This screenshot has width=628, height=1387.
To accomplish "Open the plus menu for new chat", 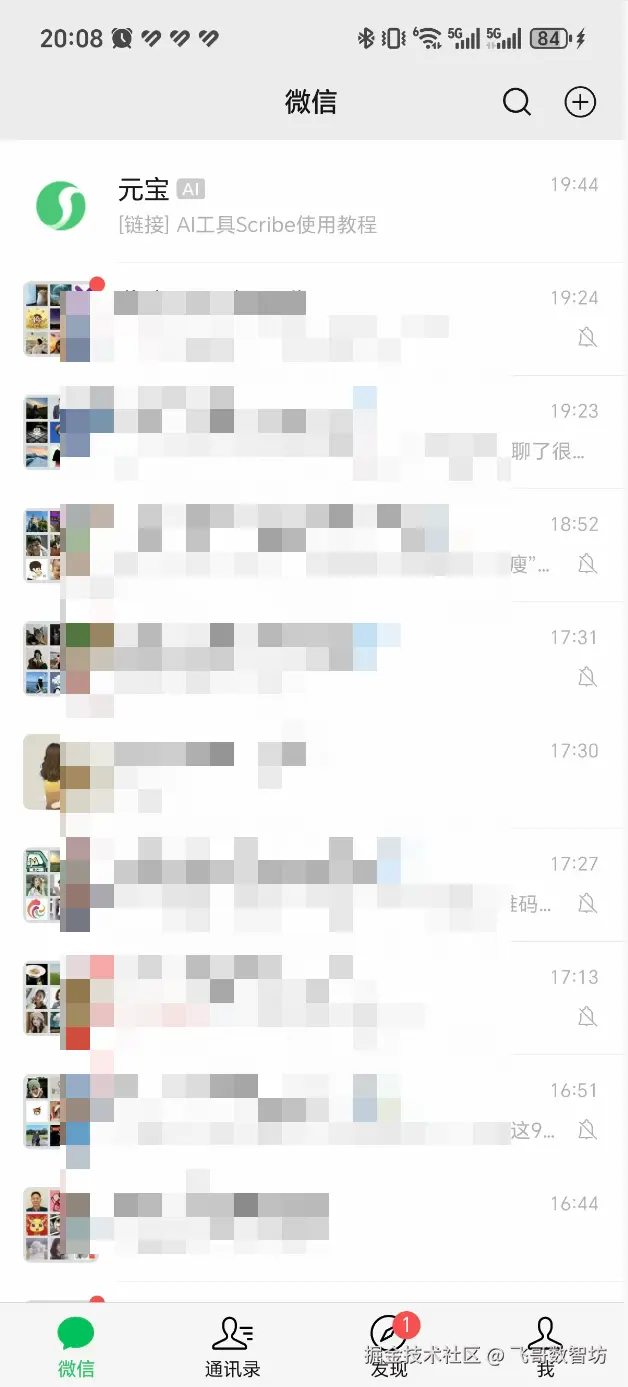I will tap(580, 102).
